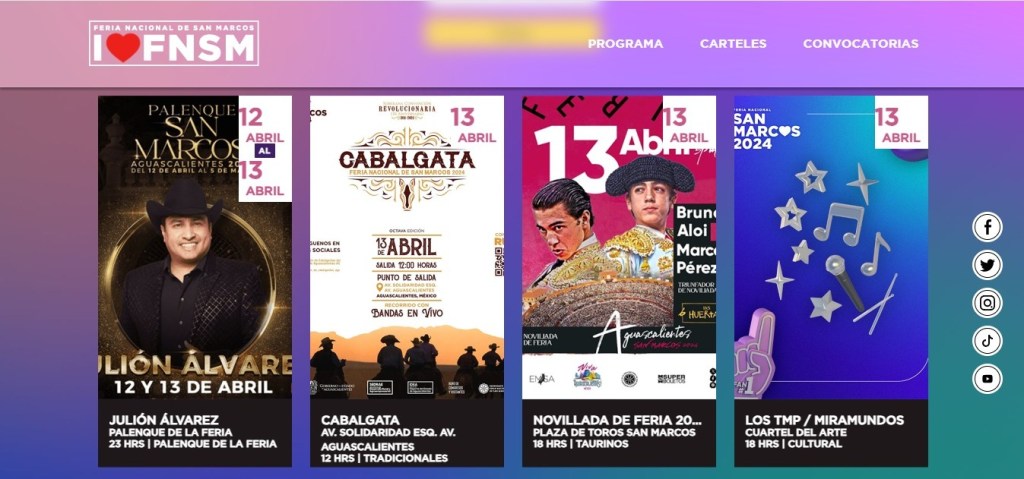Screen dimensions: 1024x479
Task: Open the Instagram profile icon
Action: (x=987, y=303)
